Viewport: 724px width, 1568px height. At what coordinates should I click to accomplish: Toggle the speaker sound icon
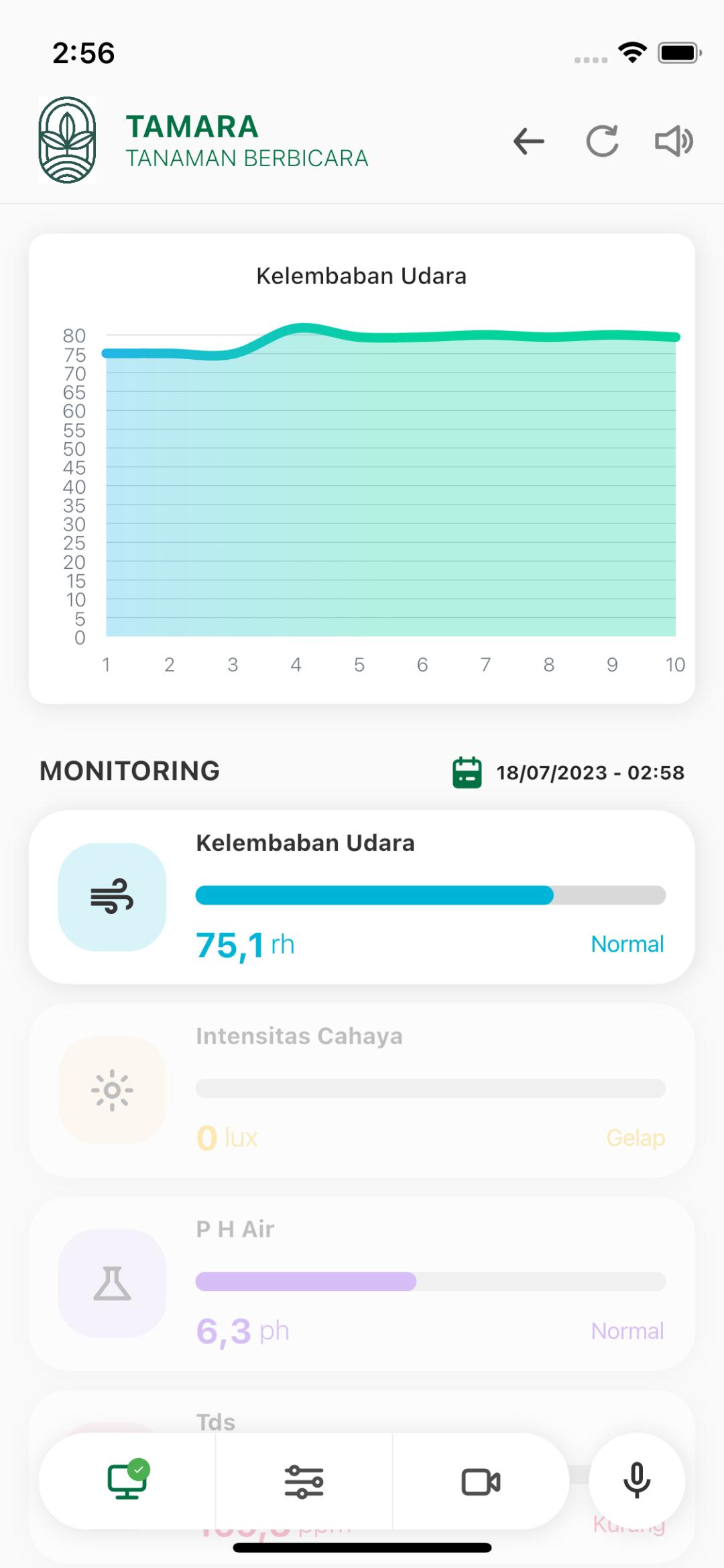click(x=674, y=141)
